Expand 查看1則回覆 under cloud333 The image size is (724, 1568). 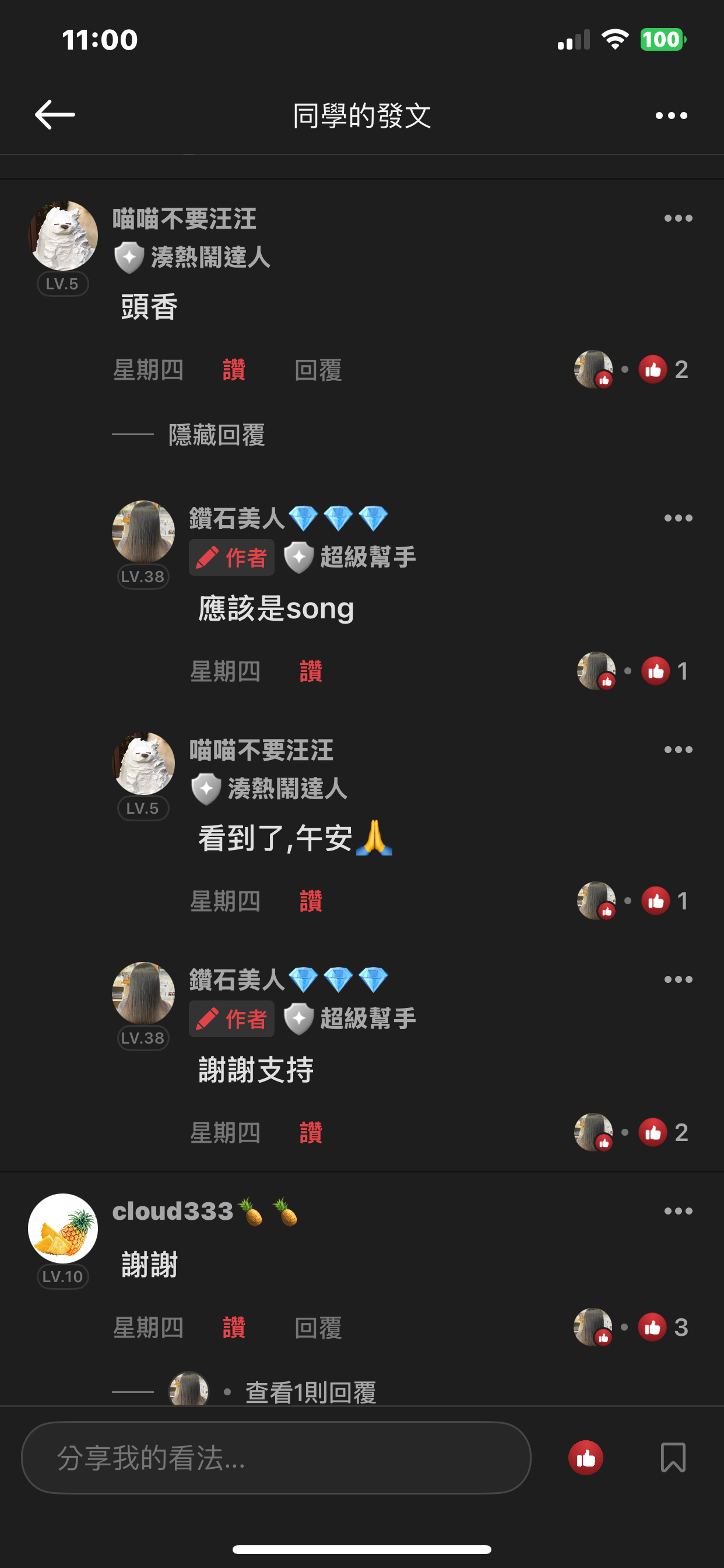pyautogui.click(x=310, y=1391)
